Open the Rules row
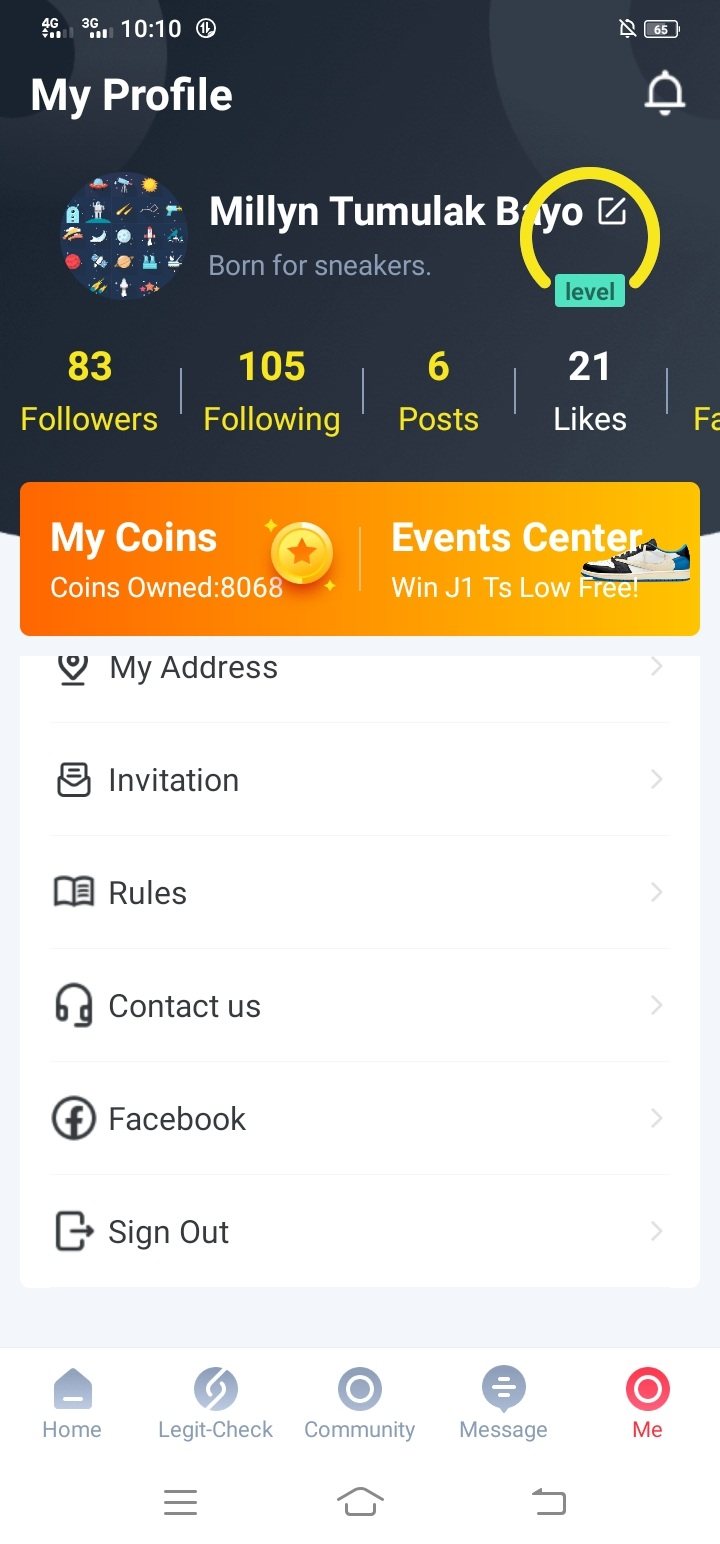 click(358, 893)
